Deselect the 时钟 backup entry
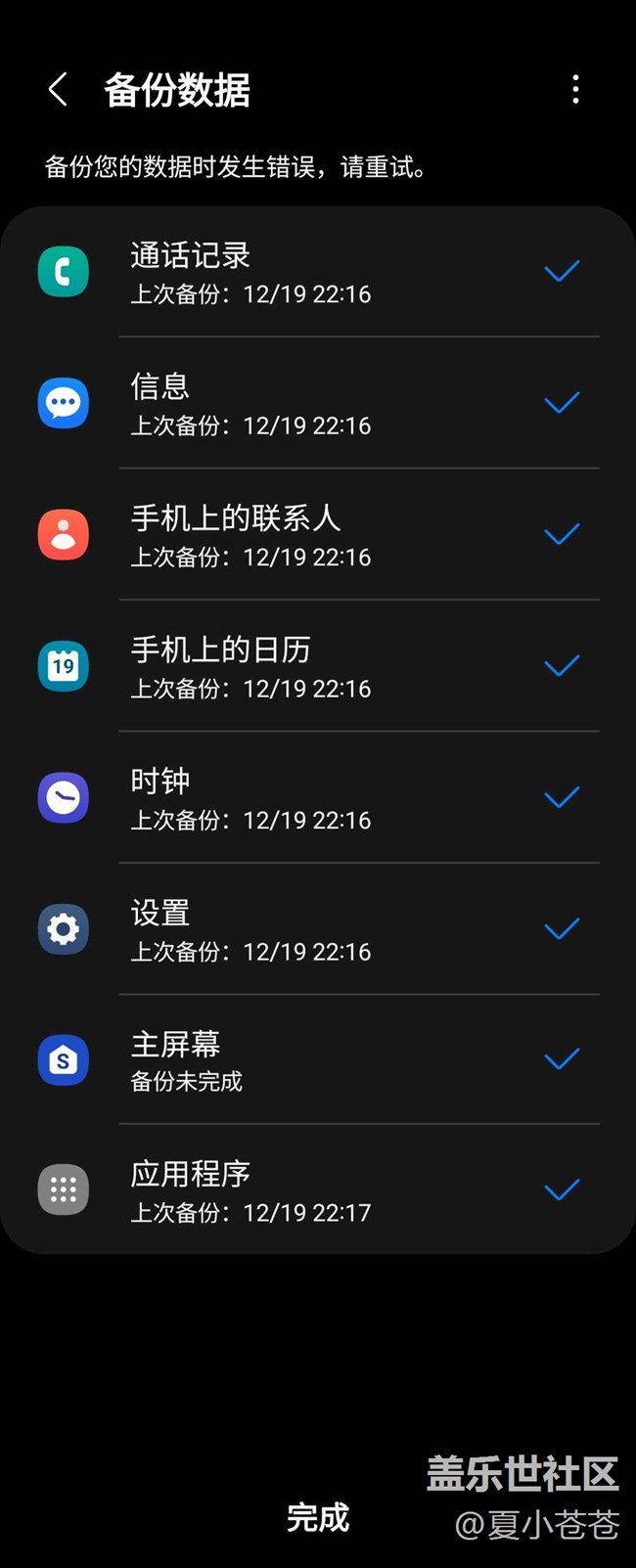This screenshot has width=636, height=1568. [562, 797]
